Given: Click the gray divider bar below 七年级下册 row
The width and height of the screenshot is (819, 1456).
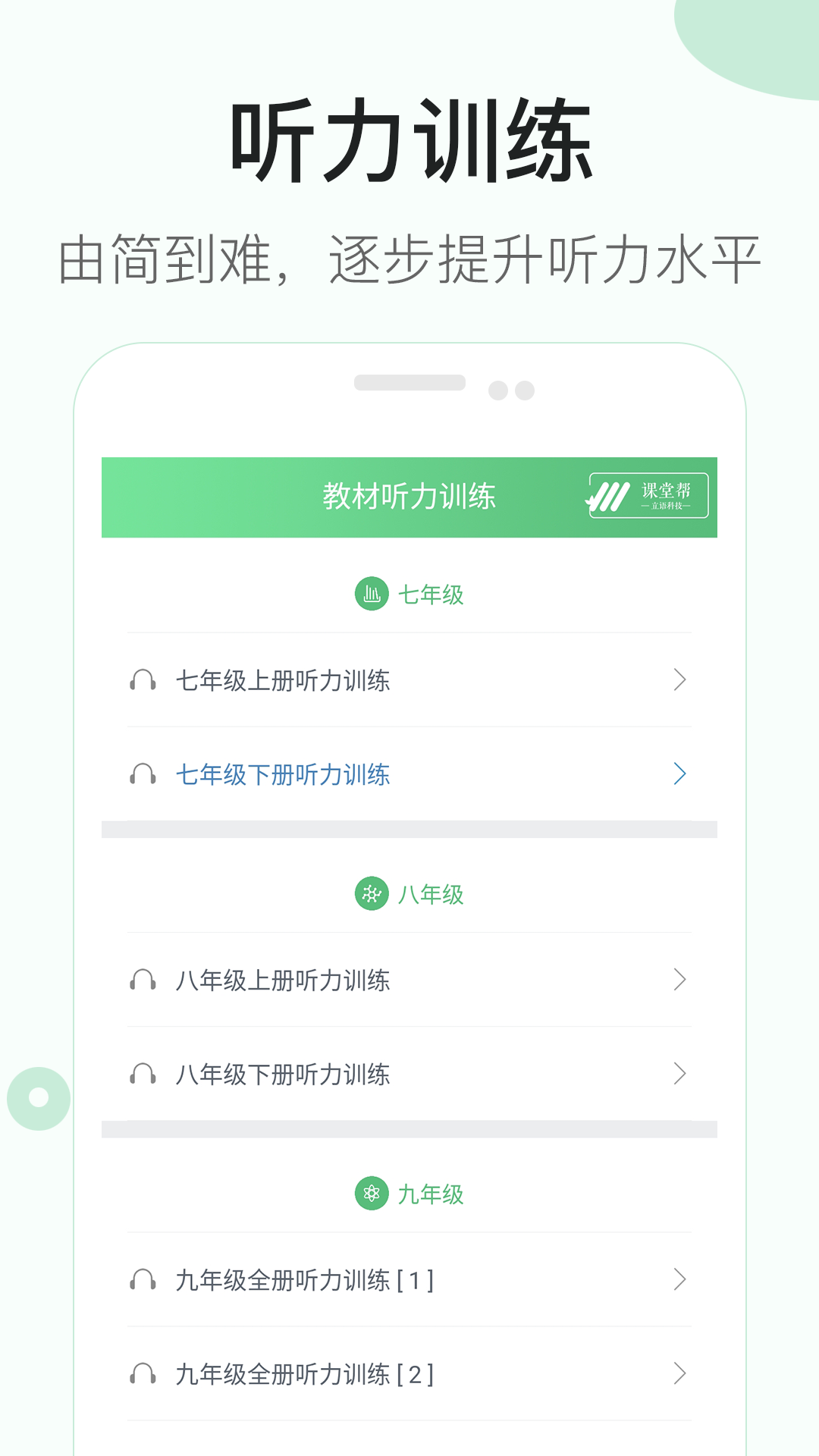Looking at the screenshot, I should coord(409,830).
